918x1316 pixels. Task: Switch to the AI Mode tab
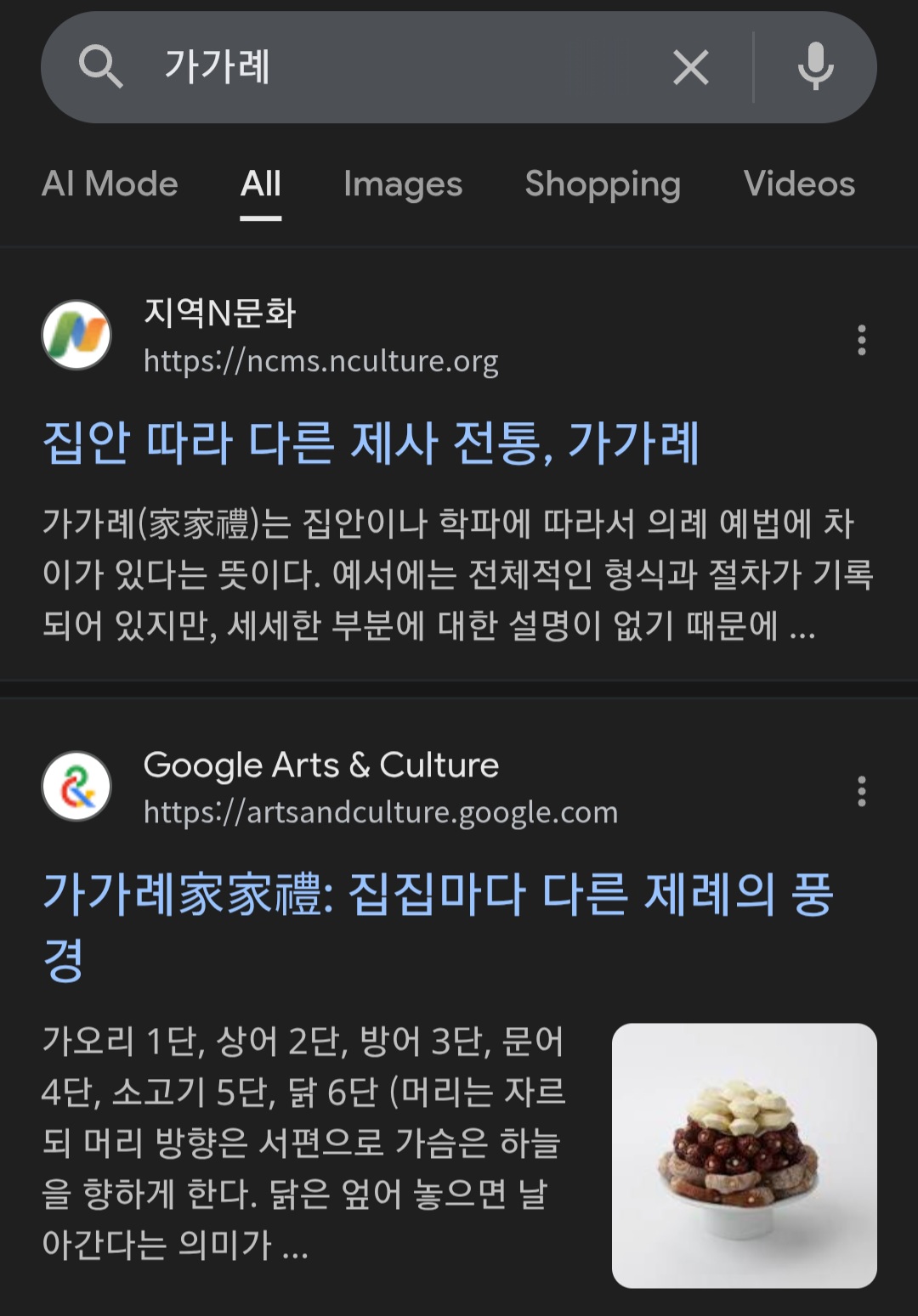coord(110,184)
